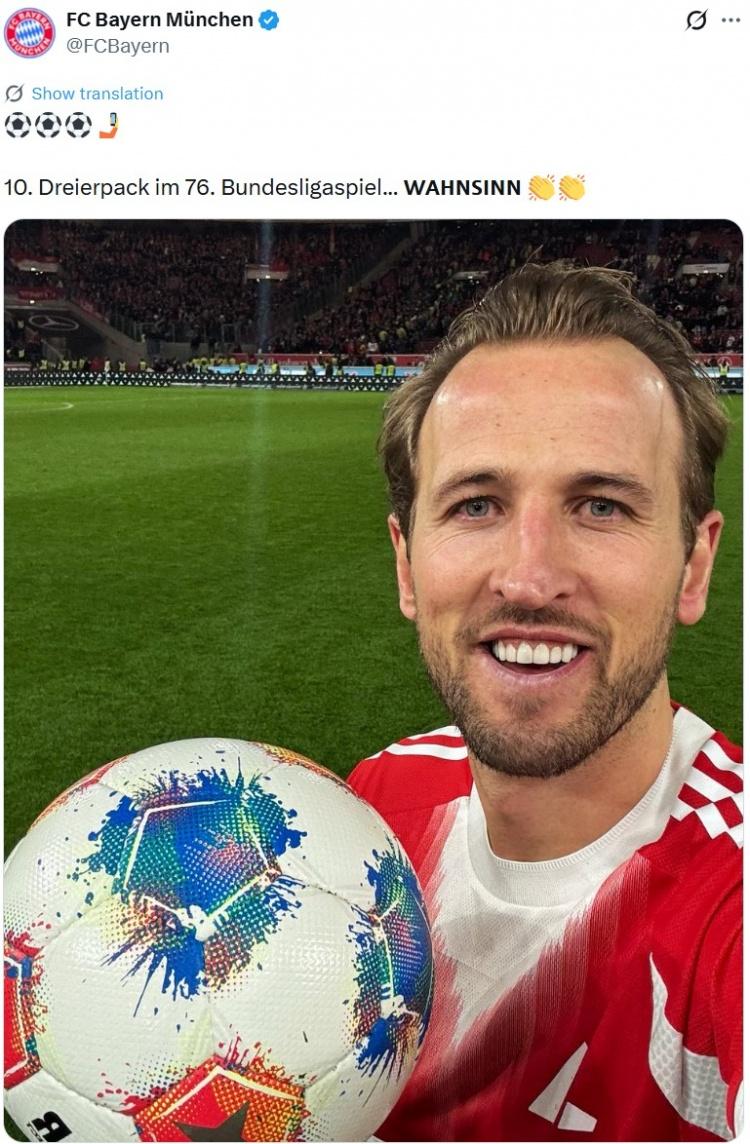Open the @FCBayern handle link
Viewport: 750px width, 1144px height.
117,46
